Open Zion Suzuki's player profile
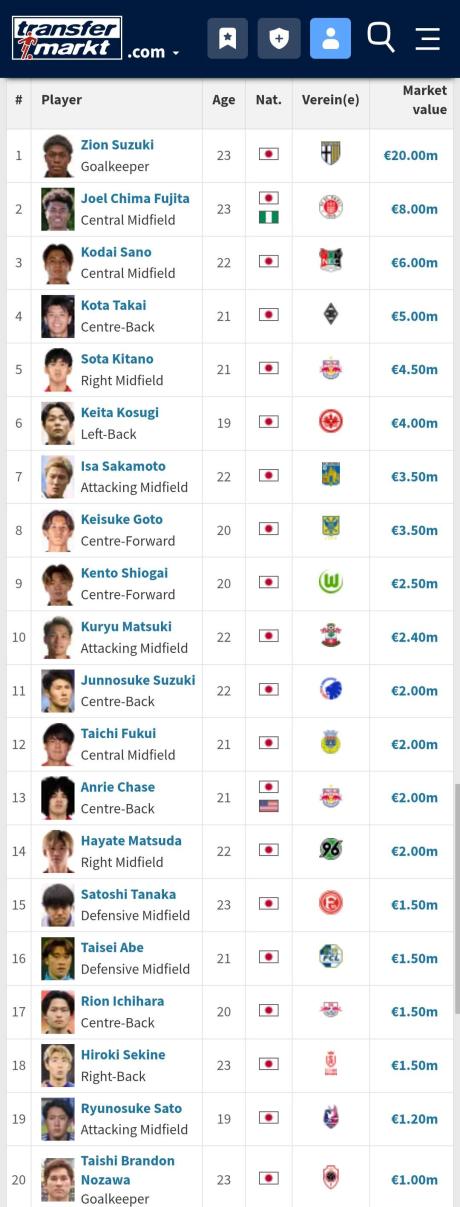This screenshot has width=460, height=1207. (x=117, y=144)
